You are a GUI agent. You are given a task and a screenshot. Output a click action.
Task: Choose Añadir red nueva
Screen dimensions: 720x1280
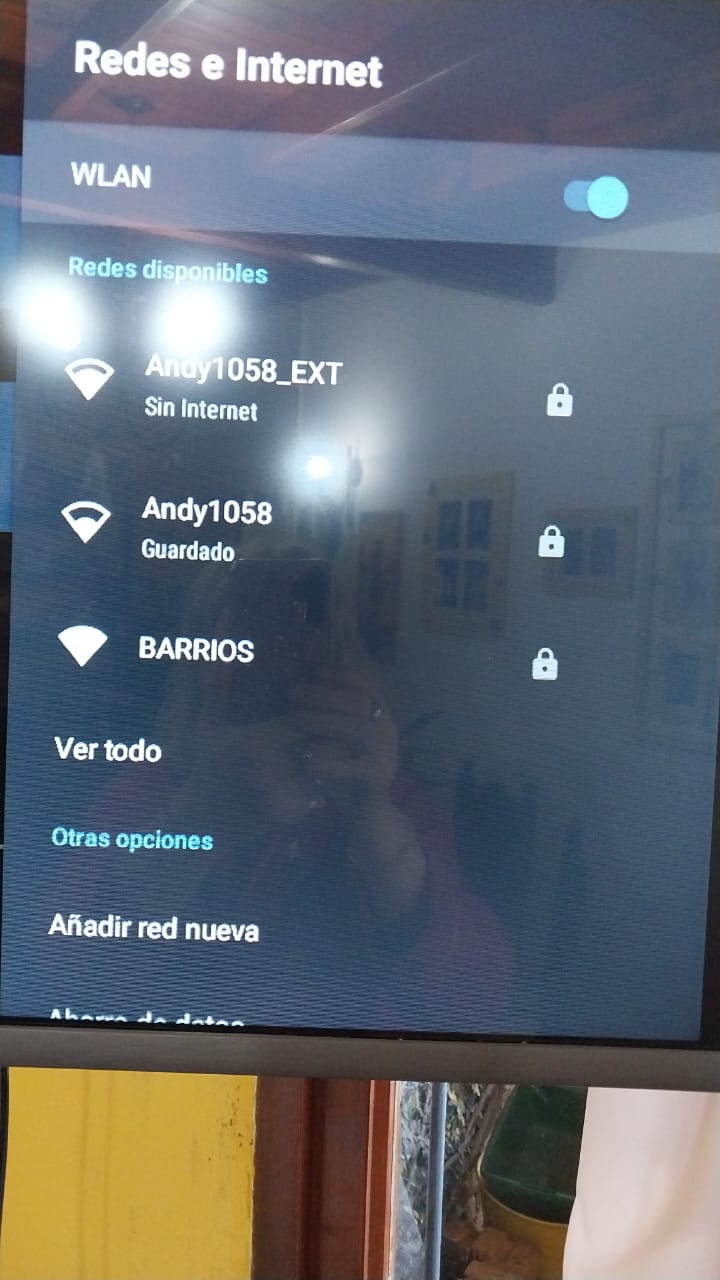point(154,929)
